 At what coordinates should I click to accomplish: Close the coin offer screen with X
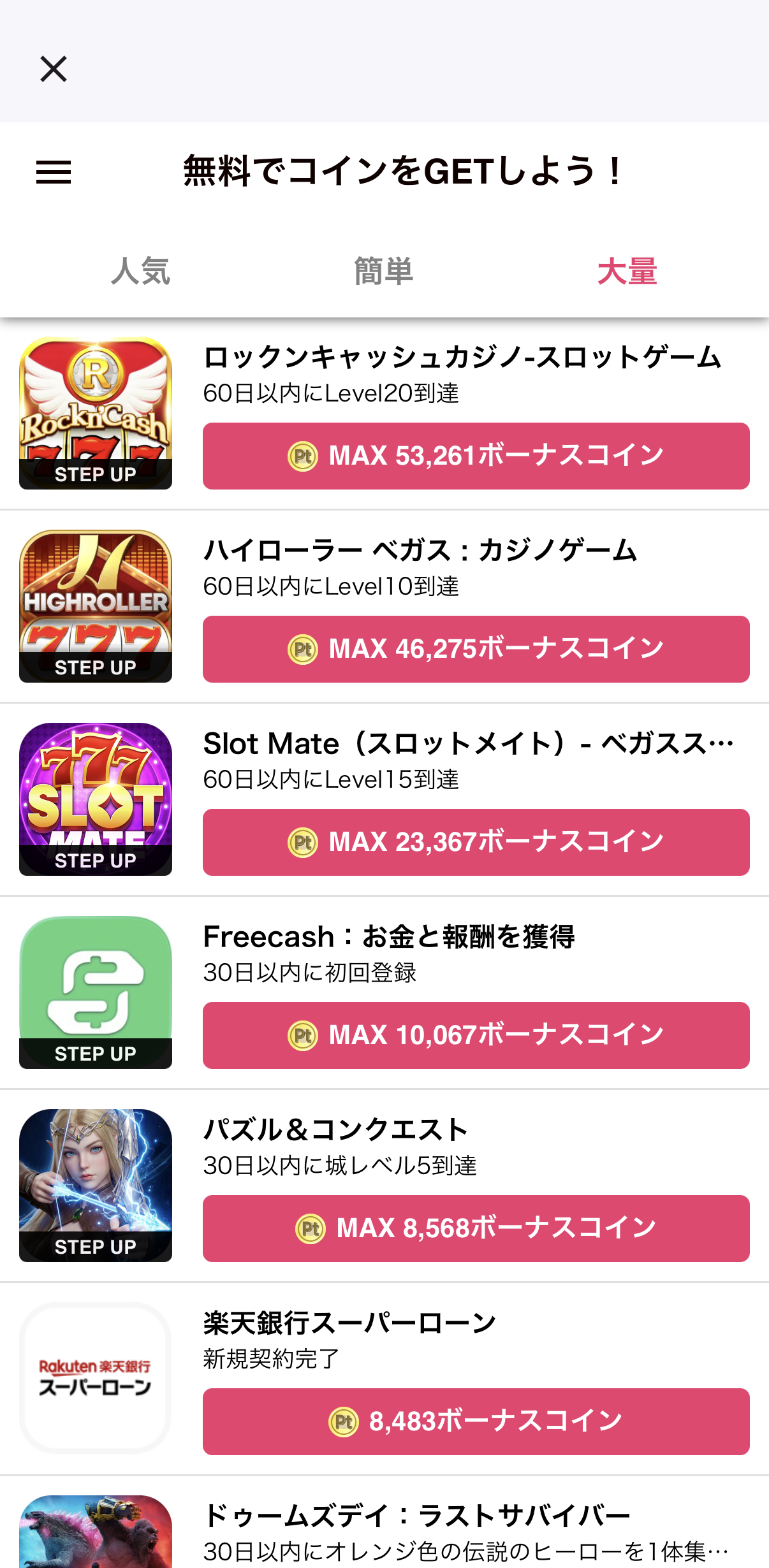pos(53,68)
